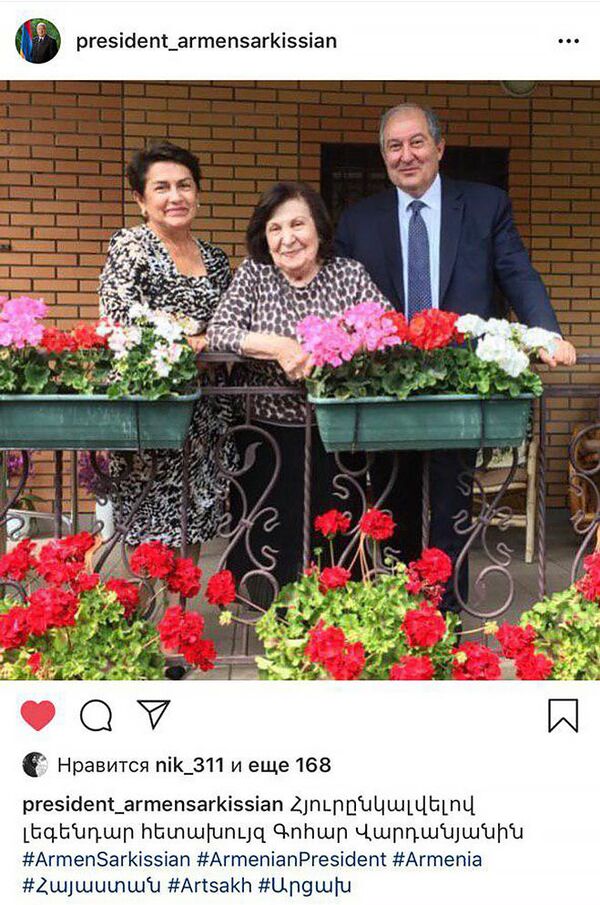Share the post via paper plane icon

[153, 714]
